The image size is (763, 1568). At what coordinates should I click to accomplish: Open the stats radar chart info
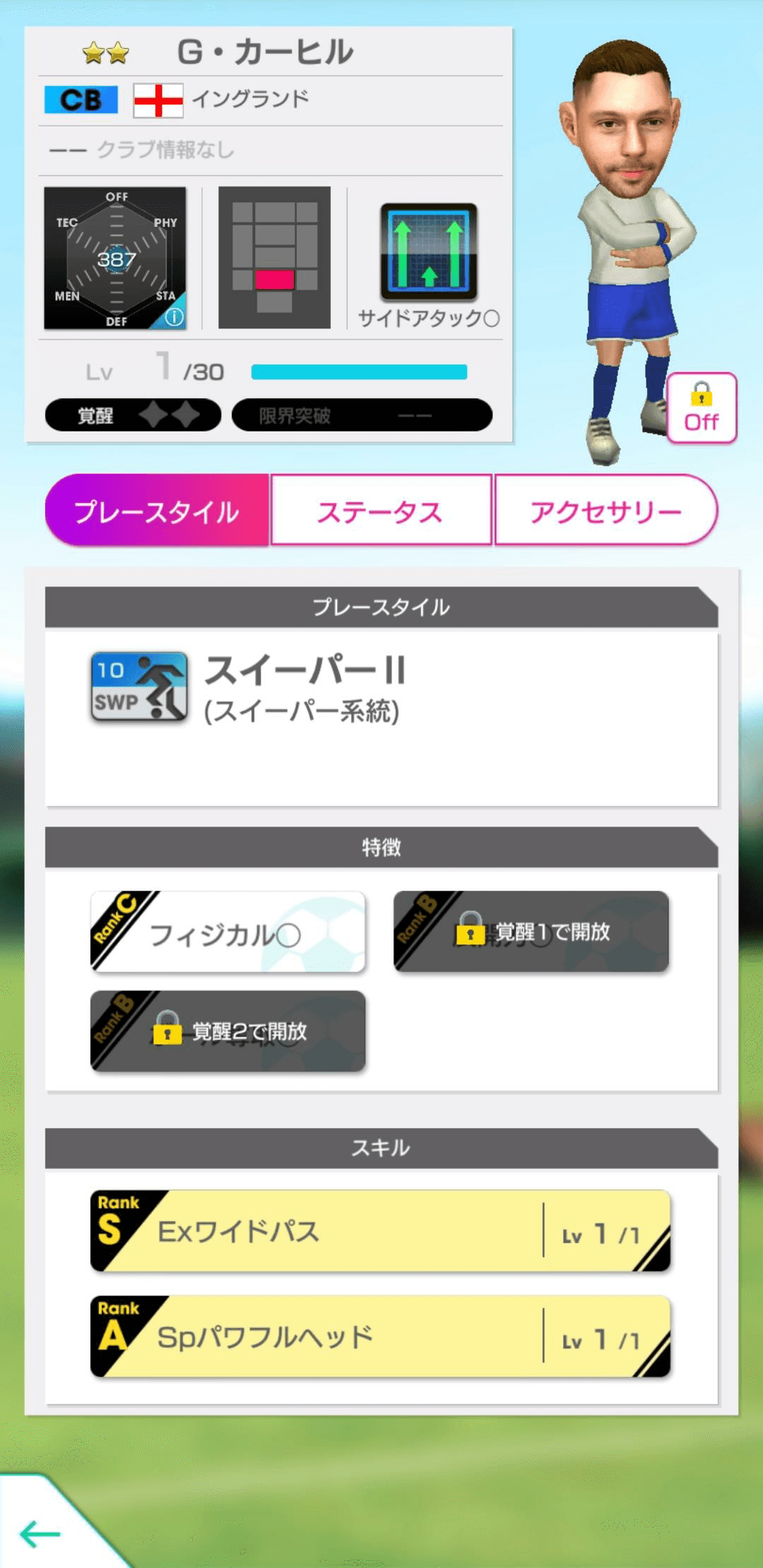pos(173,317)
